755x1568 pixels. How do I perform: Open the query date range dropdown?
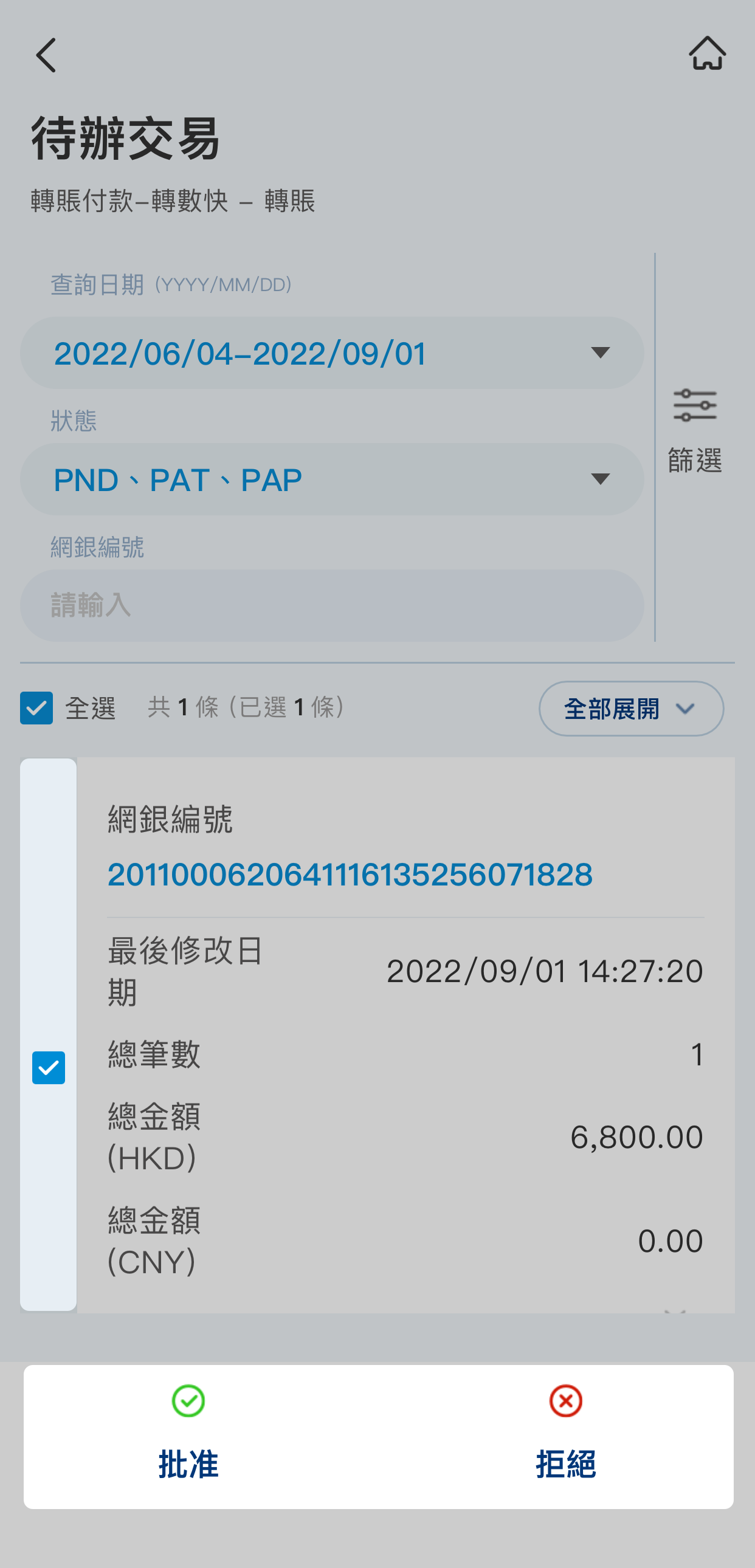(332, 353)
